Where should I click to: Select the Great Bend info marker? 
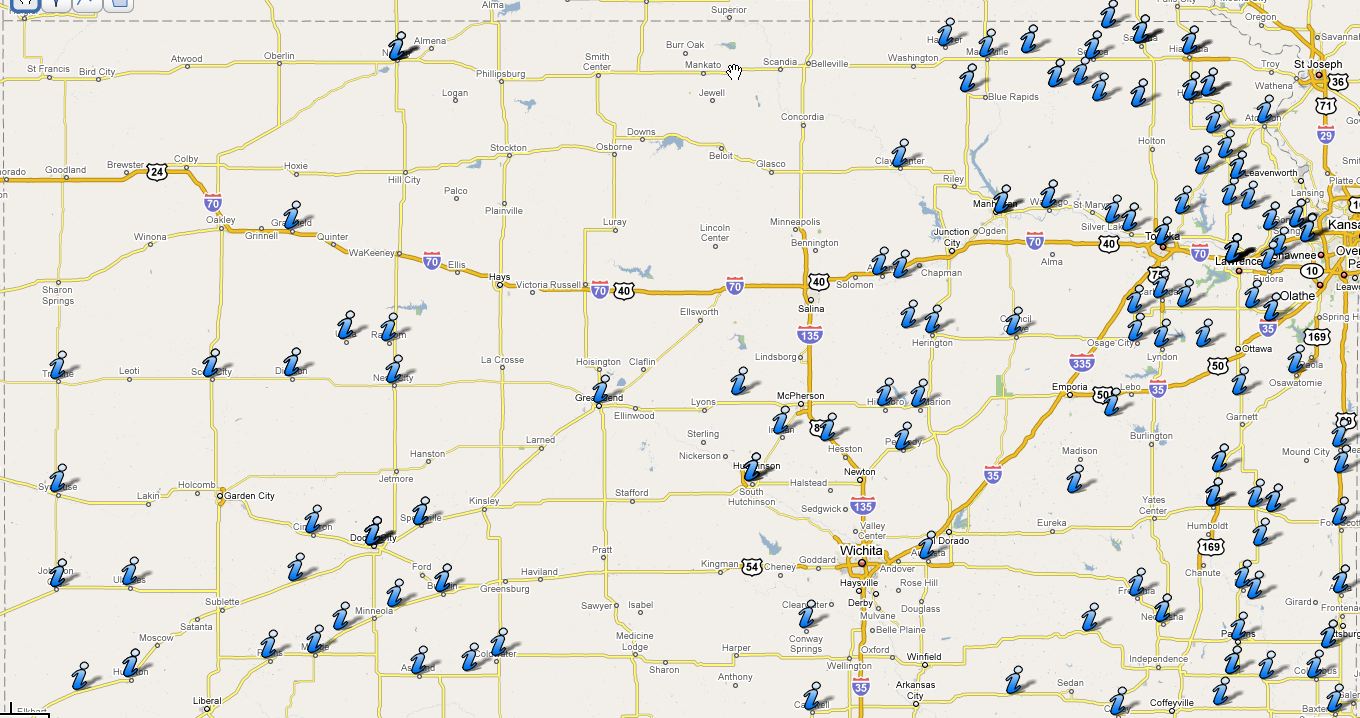coord(601,389)
